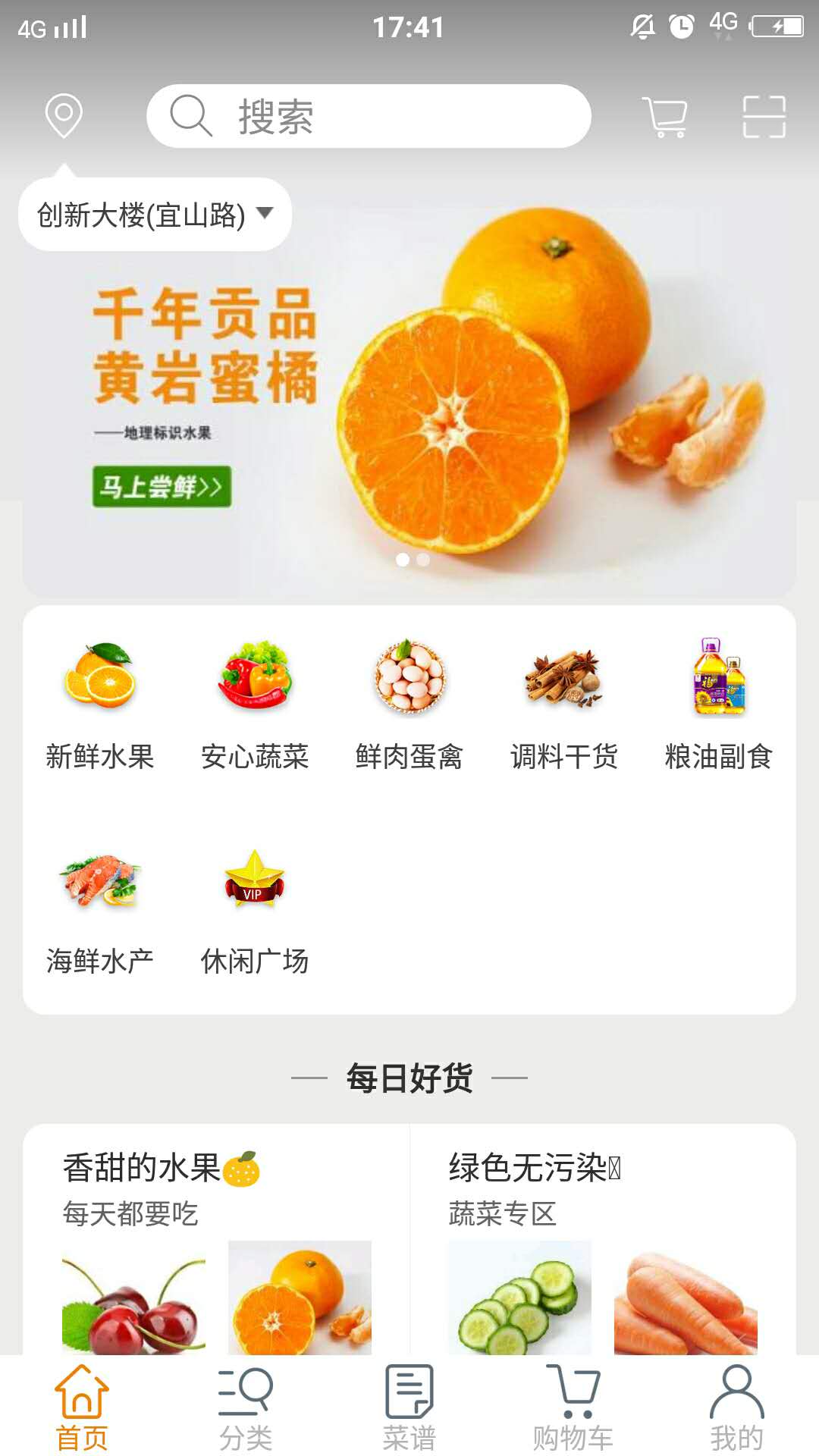Open the 搜索 search box
819x1456 pixels.
click(369, 116)
